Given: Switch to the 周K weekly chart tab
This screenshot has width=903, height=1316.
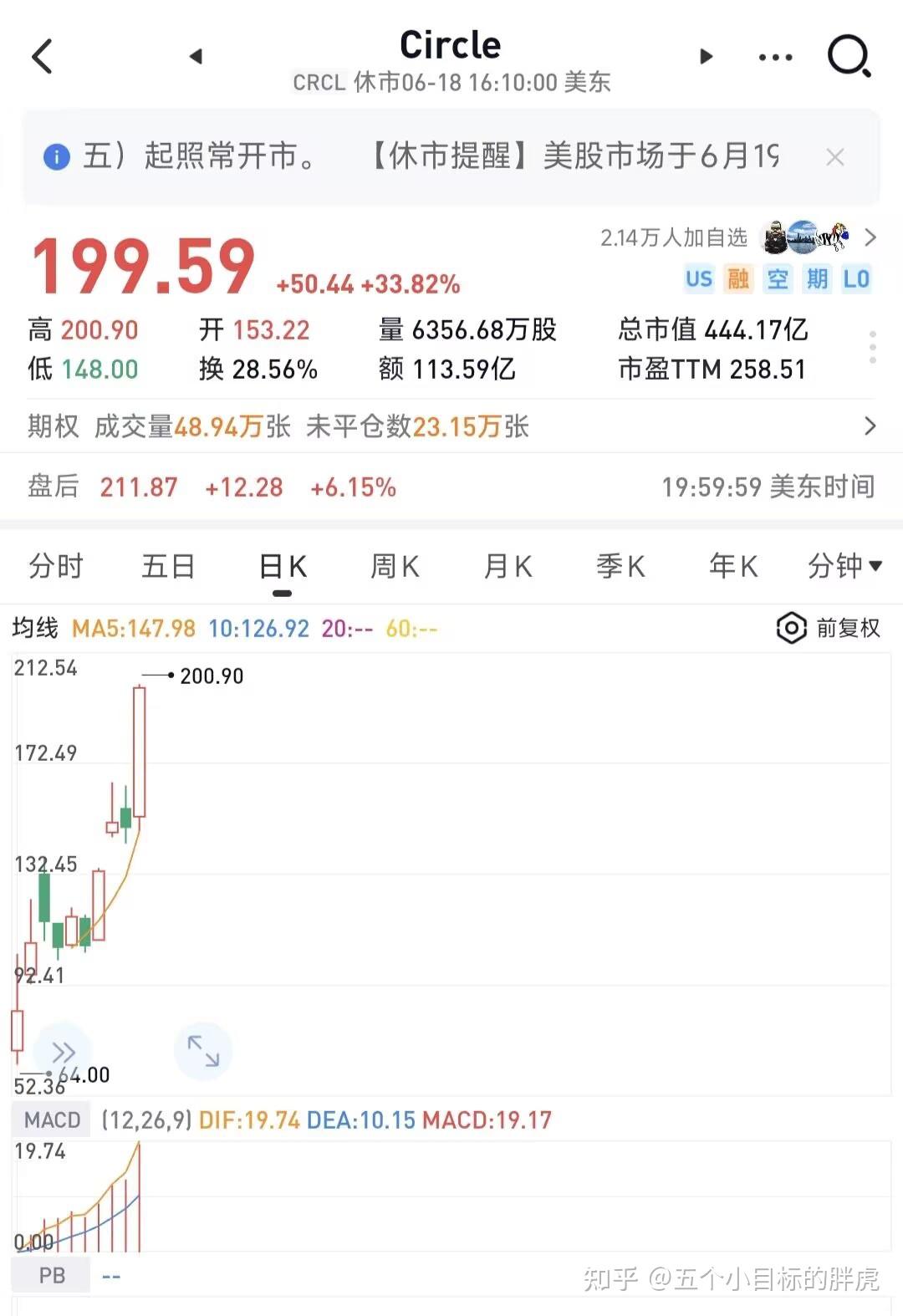Looking at the screenshot, I should click(393, 566).
